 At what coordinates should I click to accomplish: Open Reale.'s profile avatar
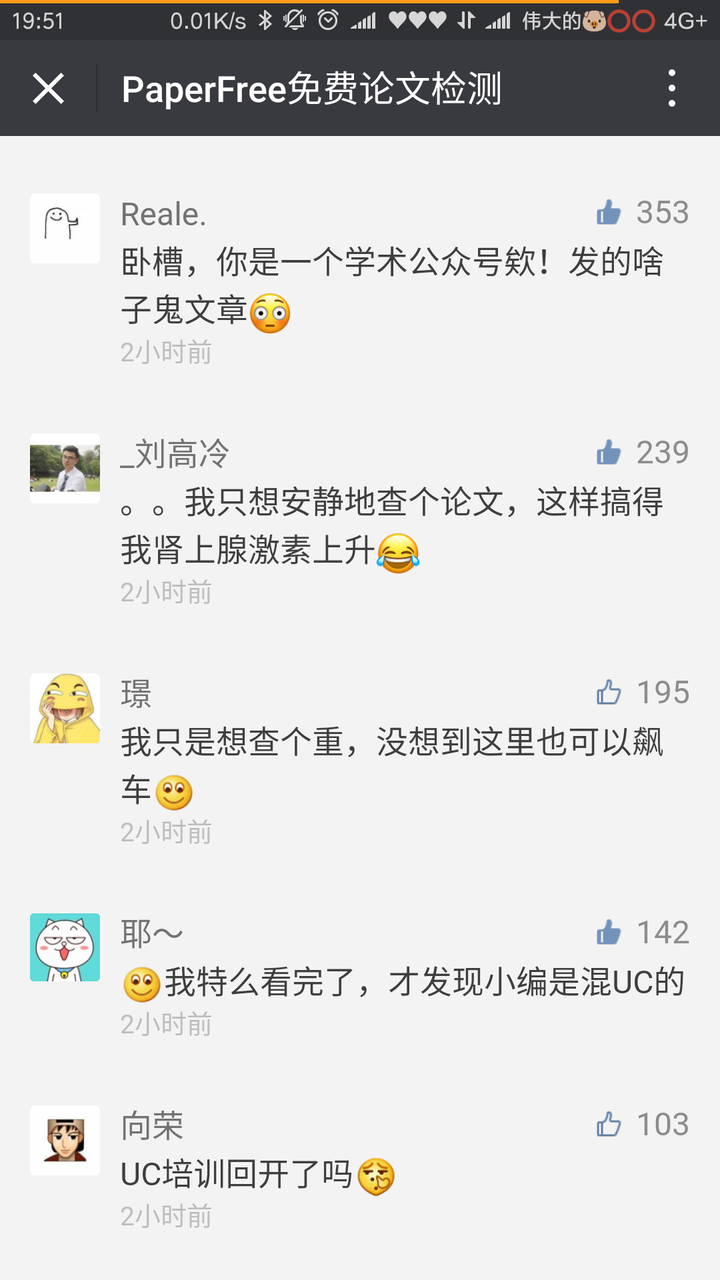[x=64, y=228]
